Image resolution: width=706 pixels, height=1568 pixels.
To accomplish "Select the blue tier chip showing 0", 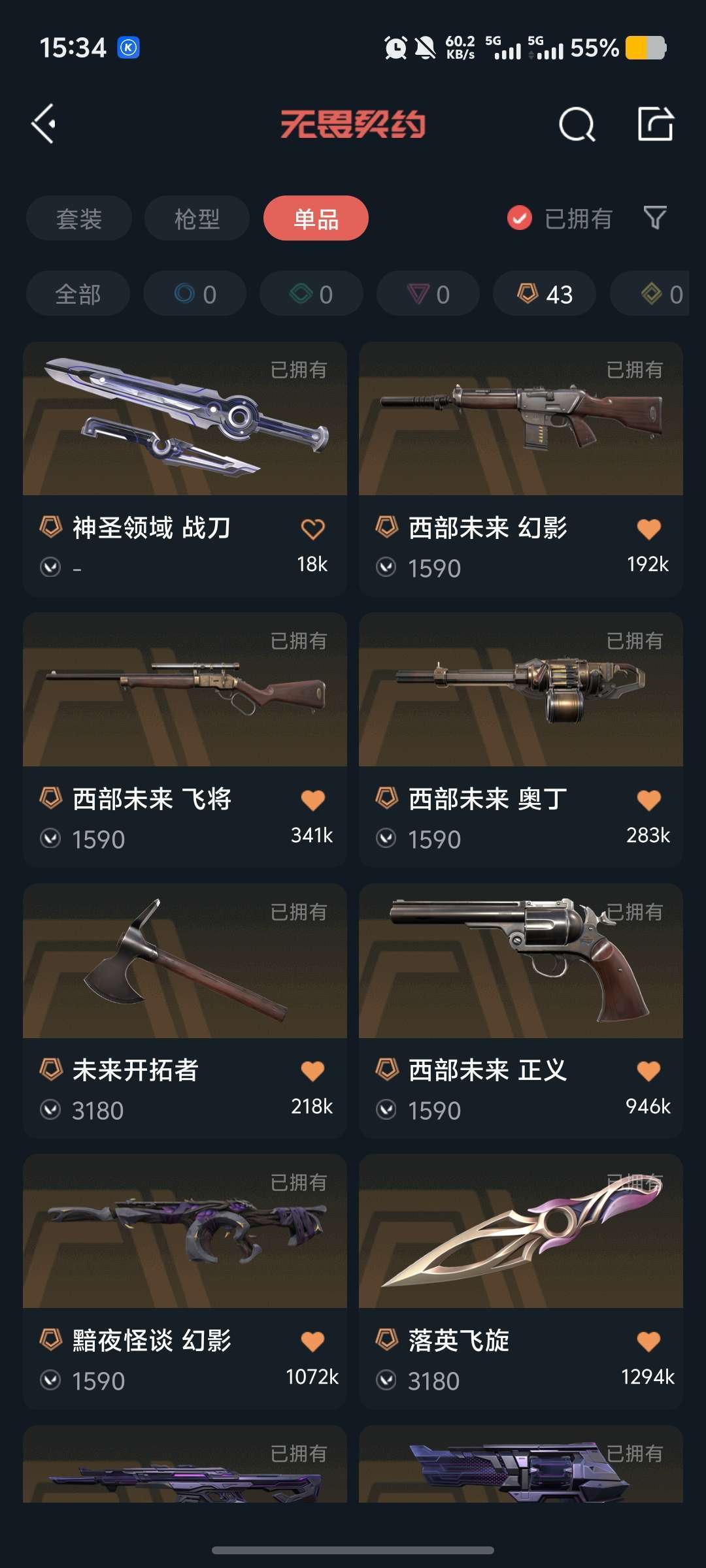I will pos(195,294).
